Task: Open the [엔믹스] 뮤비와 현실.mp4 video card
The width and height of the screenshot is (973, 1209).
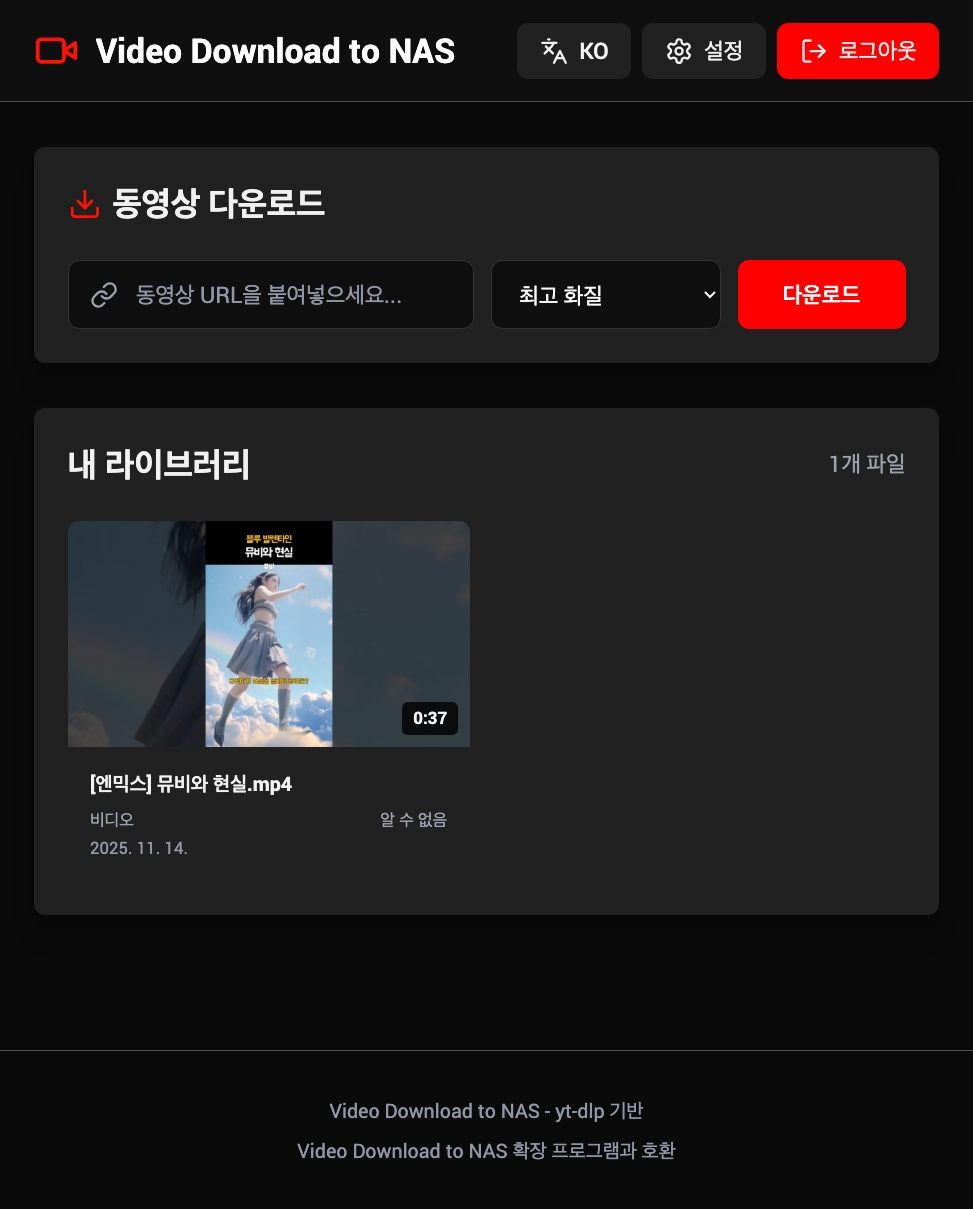Action: point(269,634)
